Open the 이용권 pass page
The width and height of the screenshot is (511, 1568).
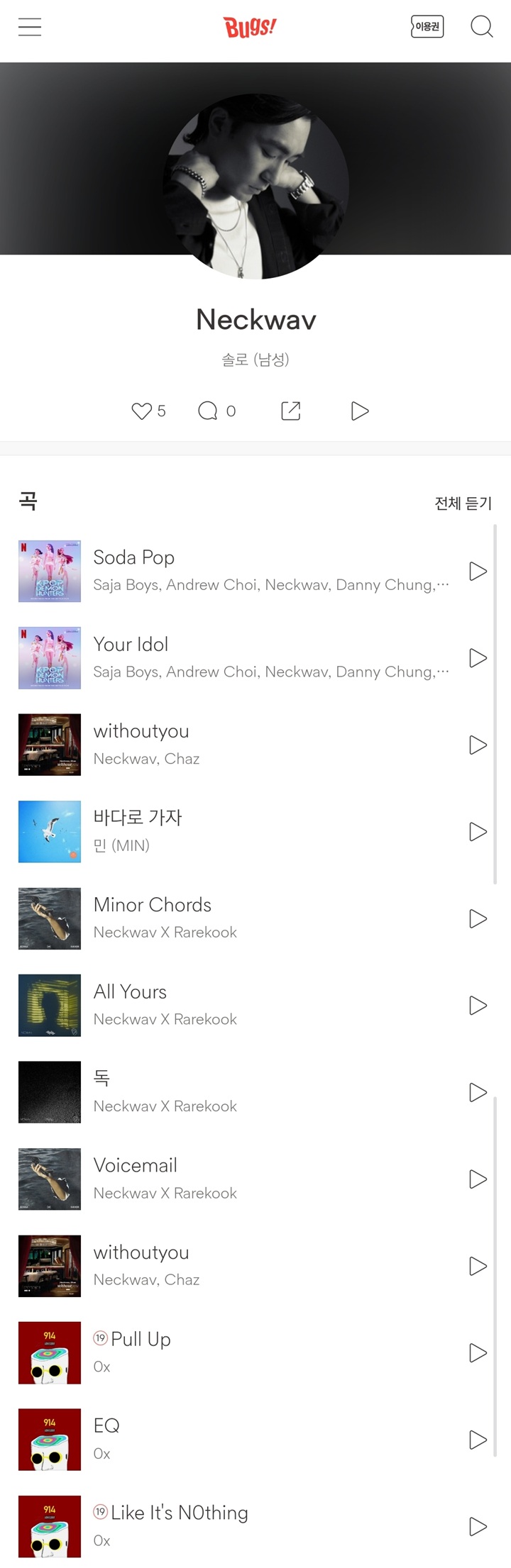point(427,27)
